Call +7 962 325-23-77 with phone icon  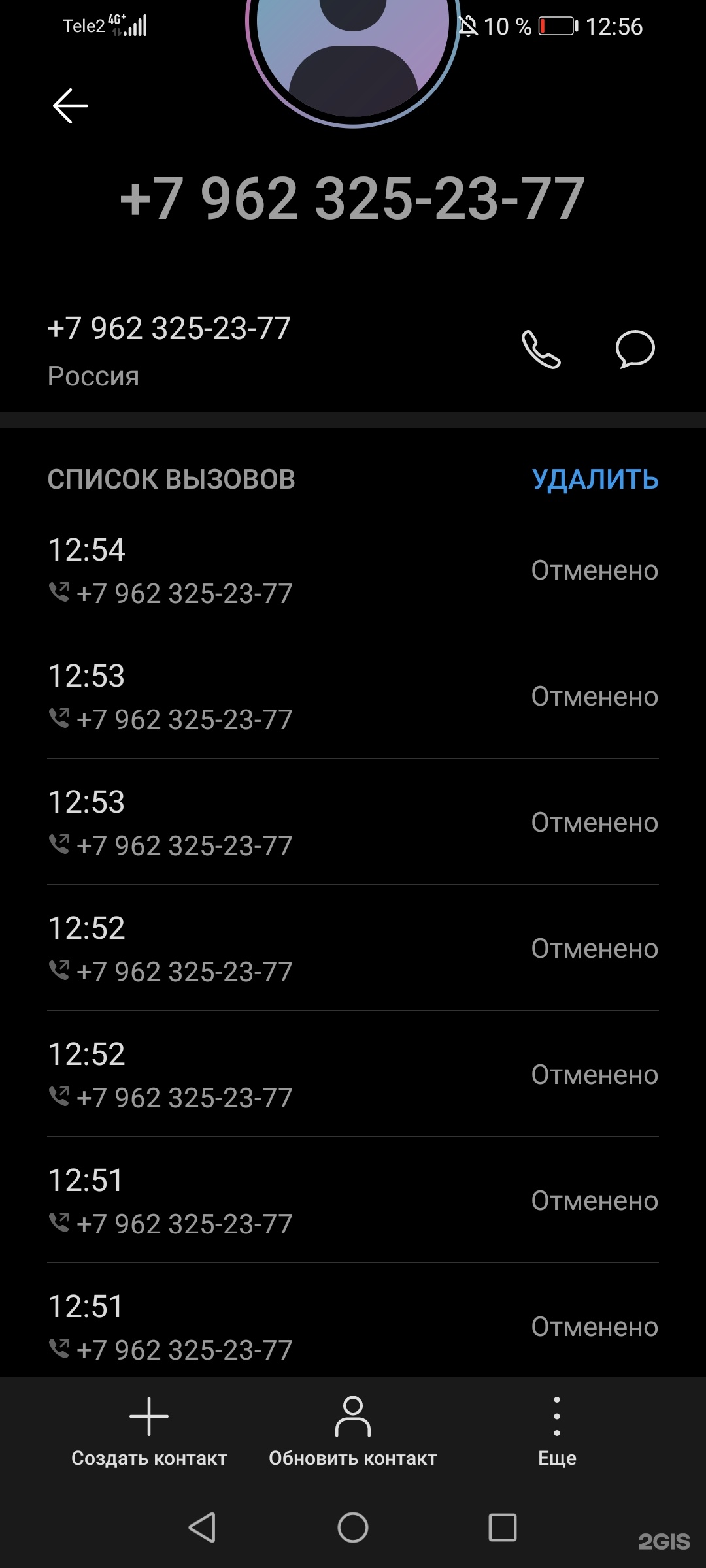click(541, 350)
